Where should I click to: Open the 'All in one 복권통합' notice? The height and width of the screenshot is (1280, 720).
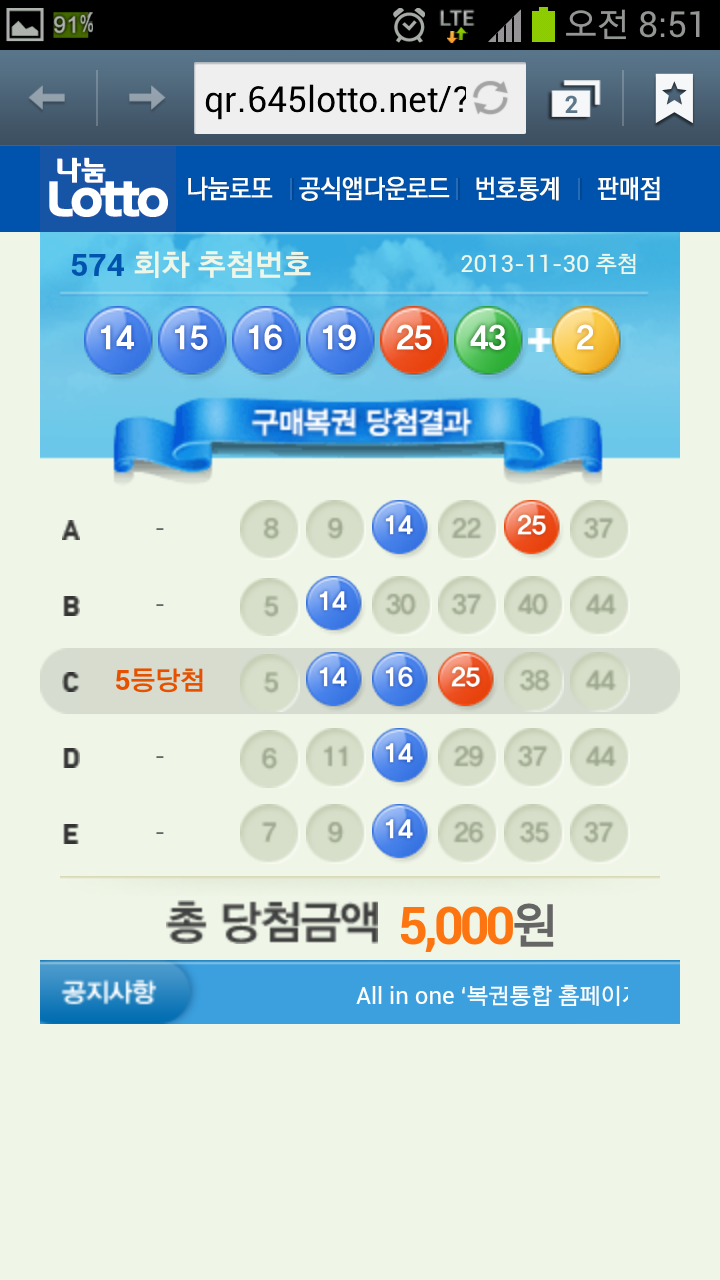(x=492, y=996)
